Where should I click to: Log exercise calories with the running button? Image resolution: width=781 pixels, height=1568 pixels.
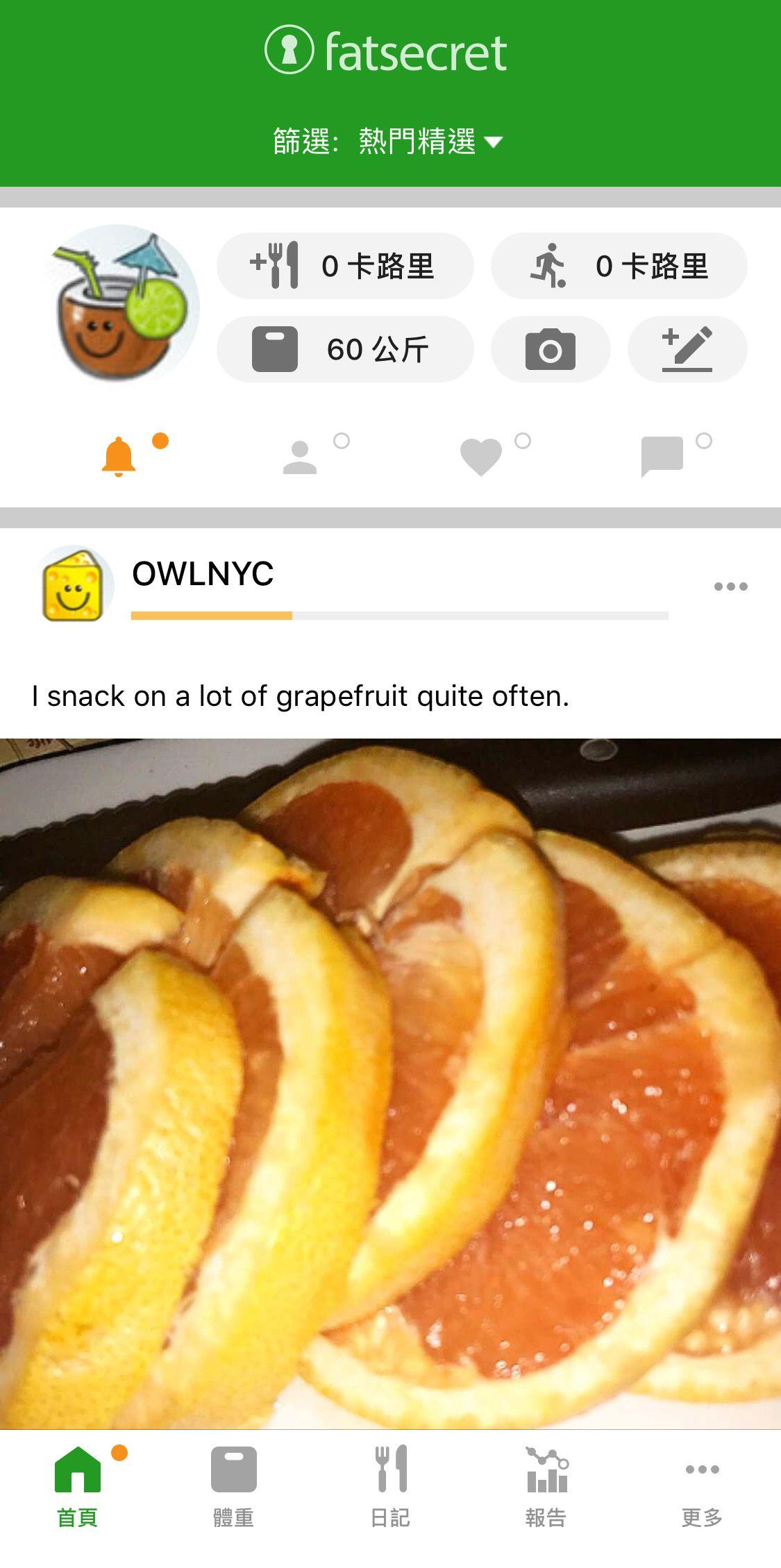click(619, 266)
